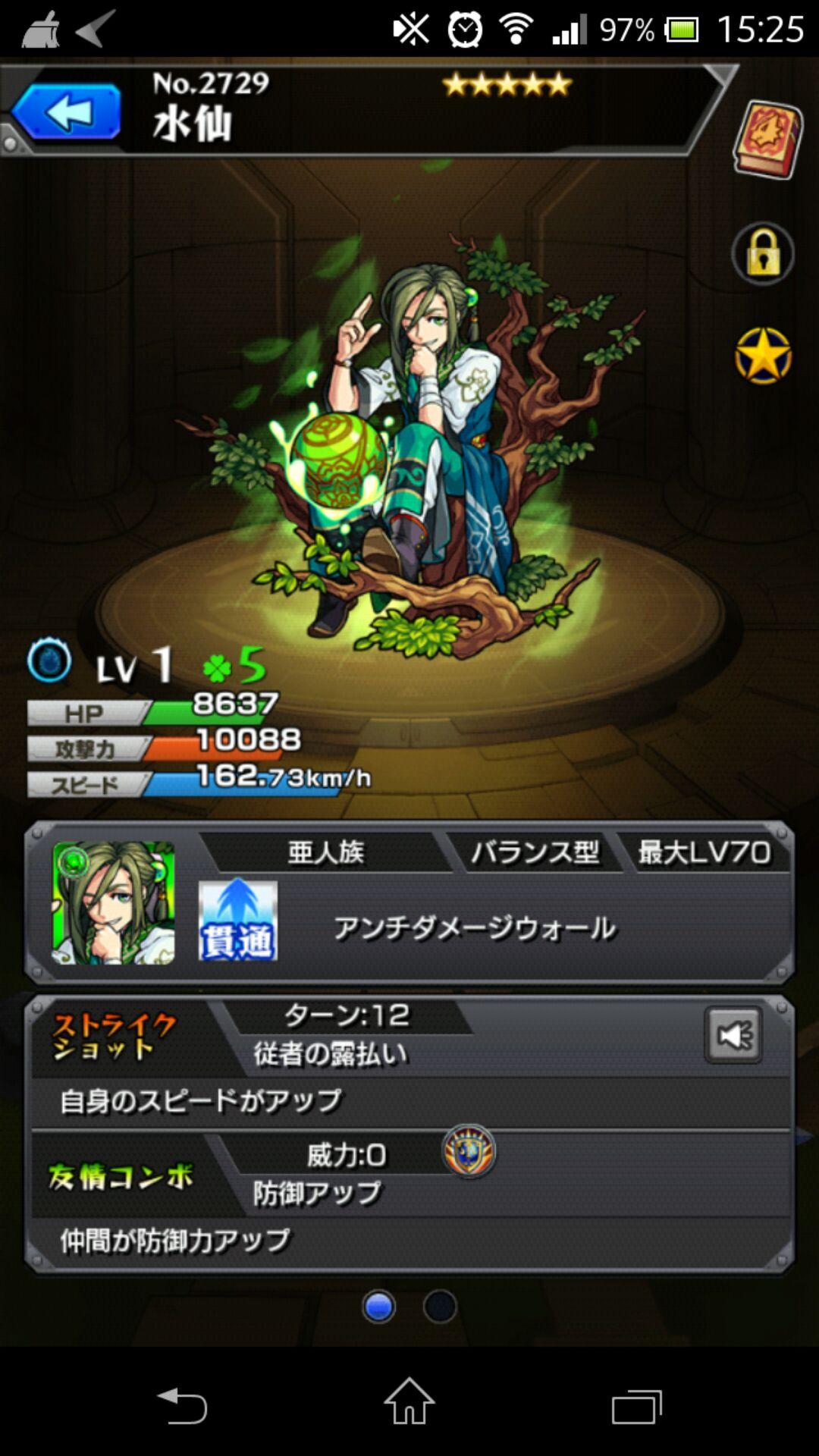The image size is (819, 1456).
Task: Switch to the second page dot
Action: point(440,1307)
